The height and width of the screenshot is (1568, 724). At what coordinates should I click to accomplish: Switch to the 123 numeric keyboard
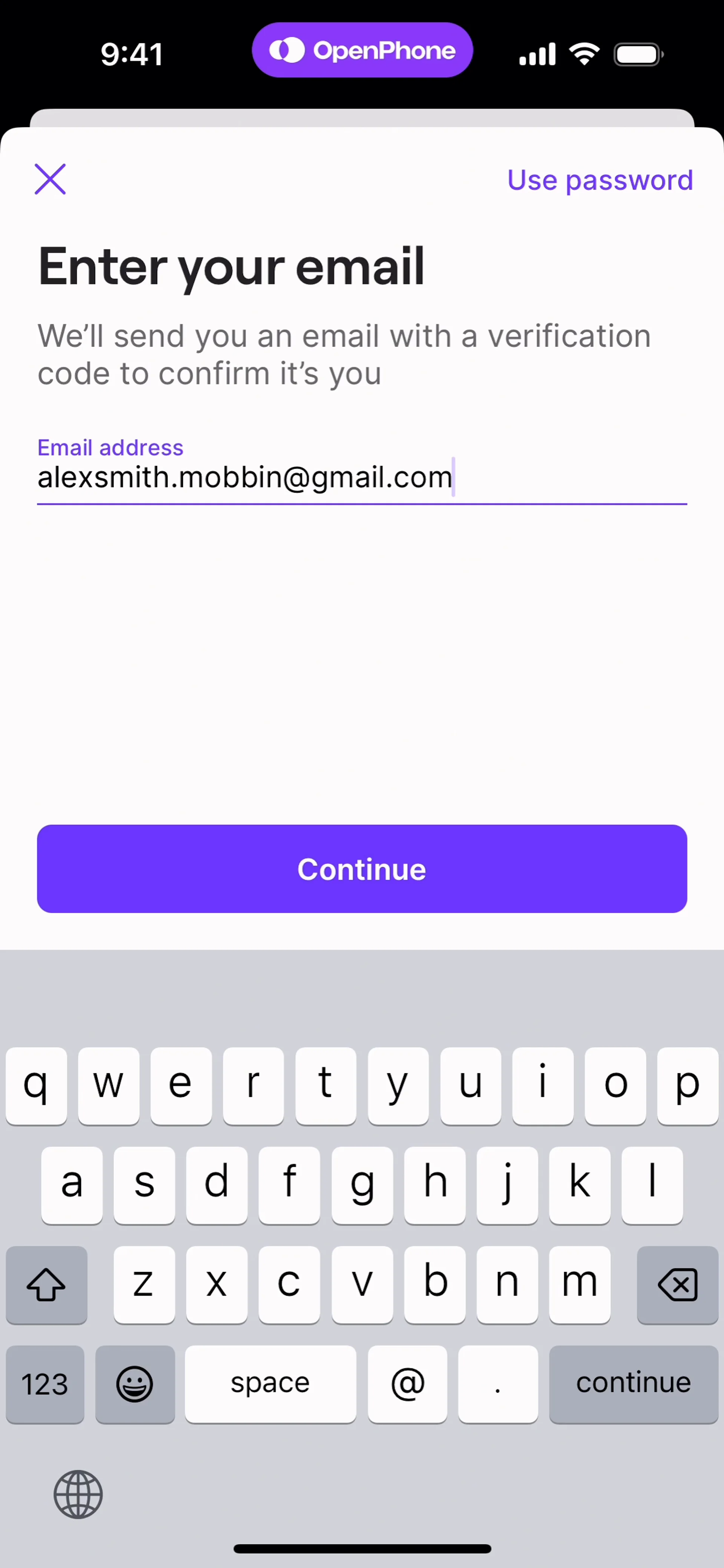click(x=45, y=1384)
